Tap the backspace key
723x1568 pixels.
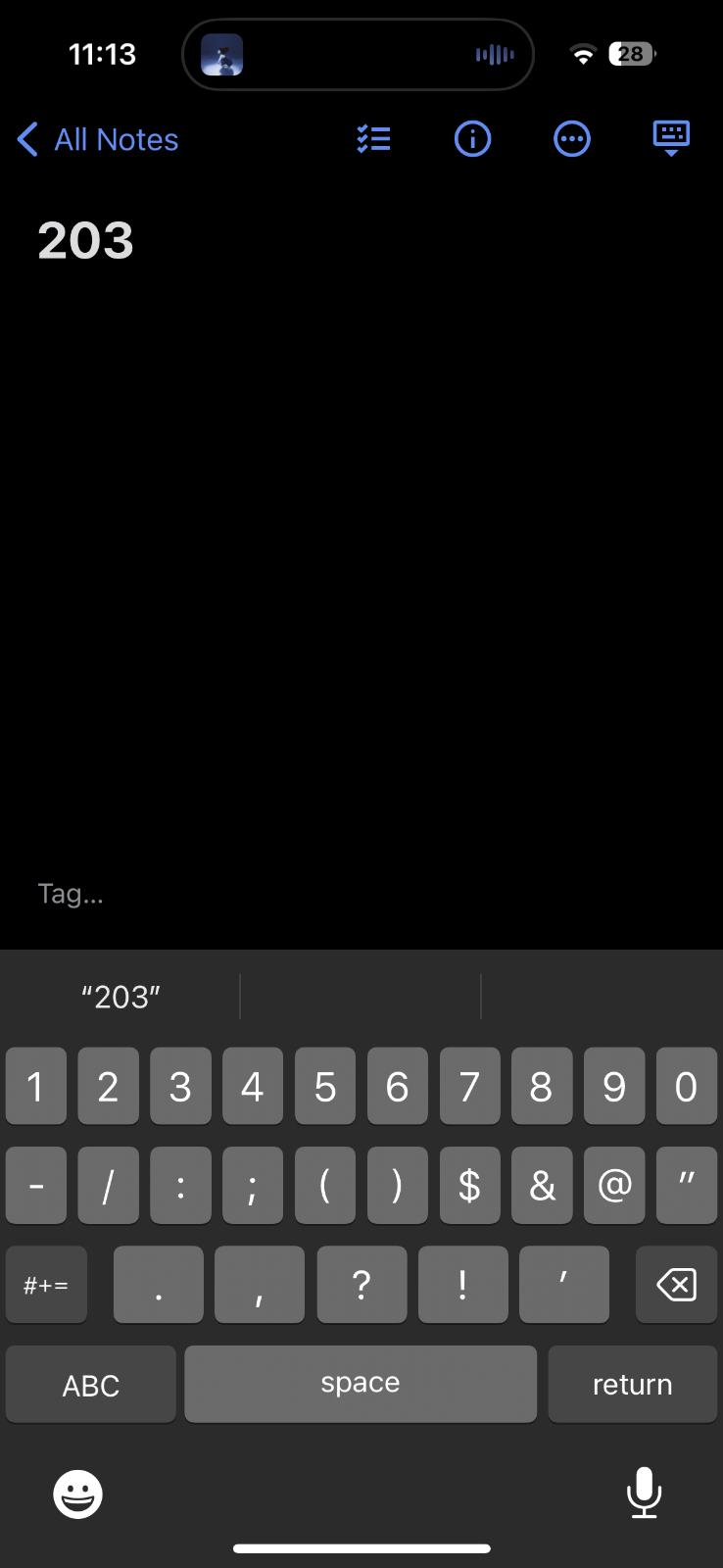[676, 1284]
